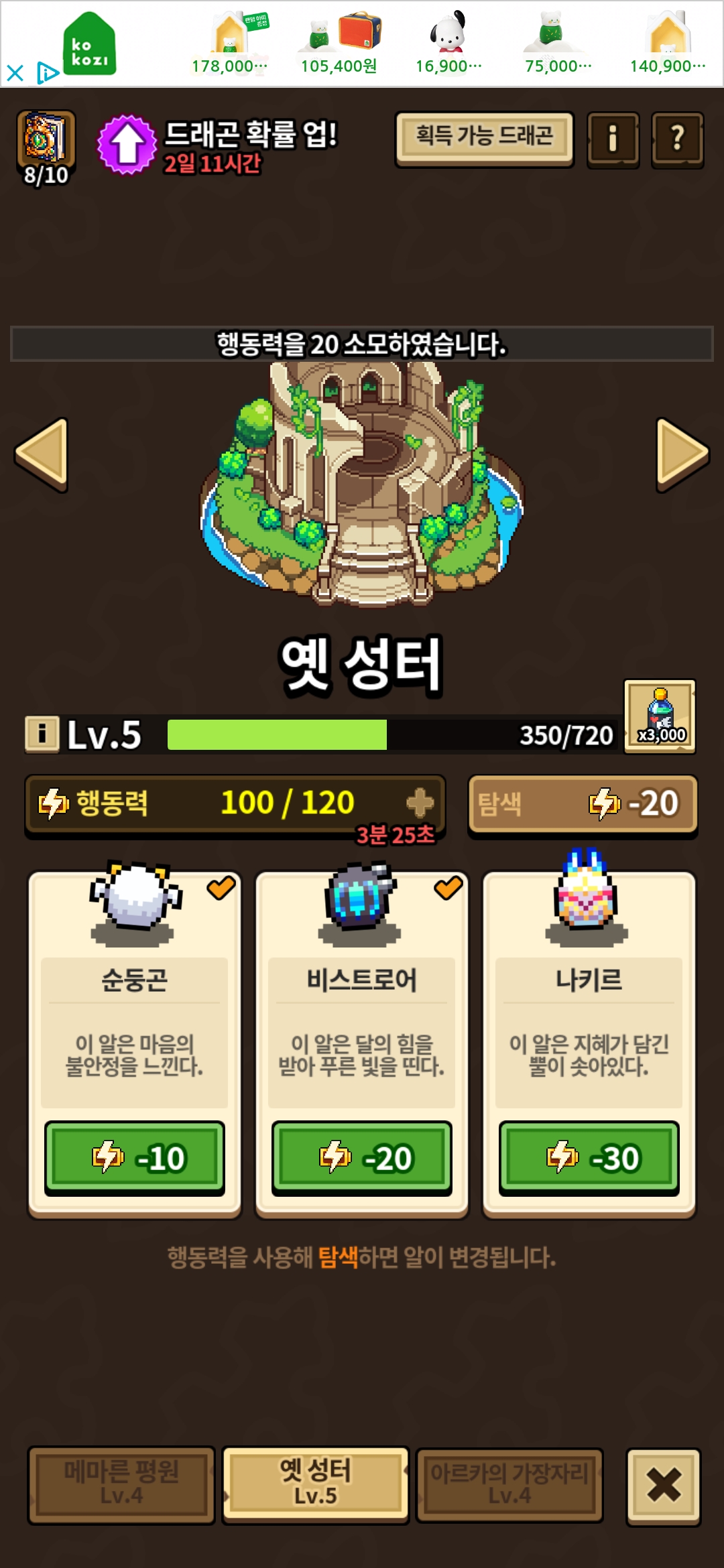Close the exploration screen with X

(x=664, y=1486)
